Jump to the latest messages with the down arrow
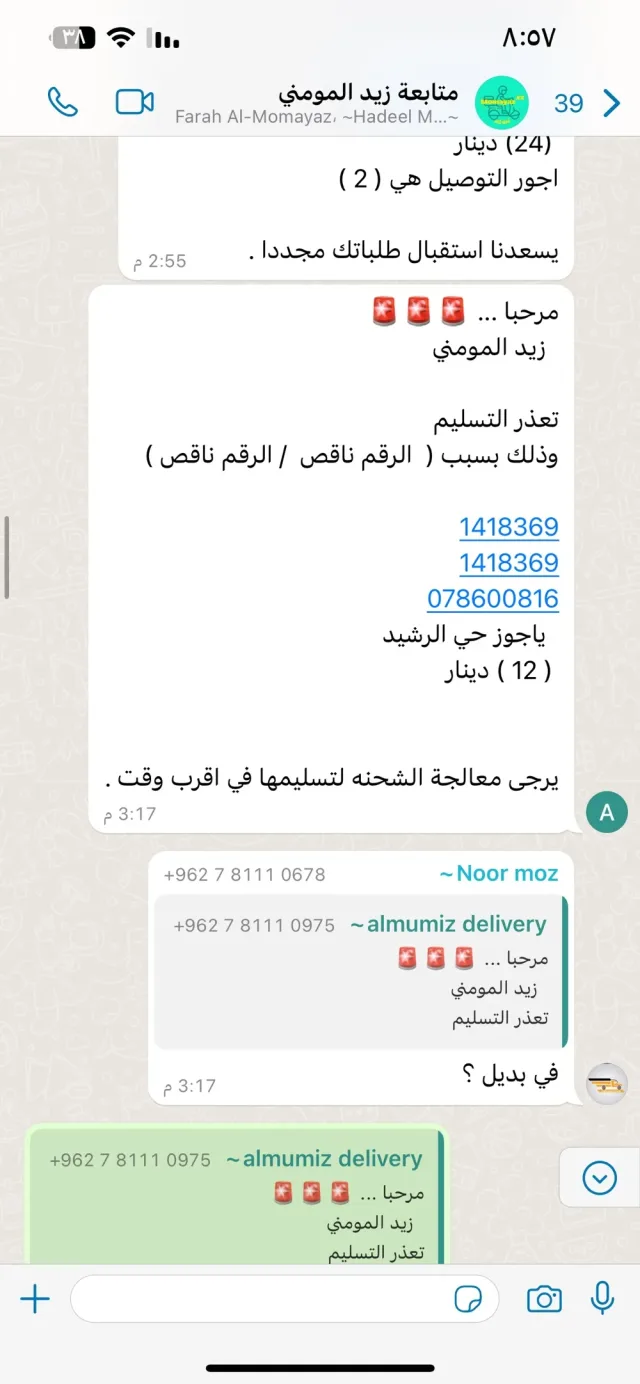The image size is (640, 1384). tap(599, 1179)
